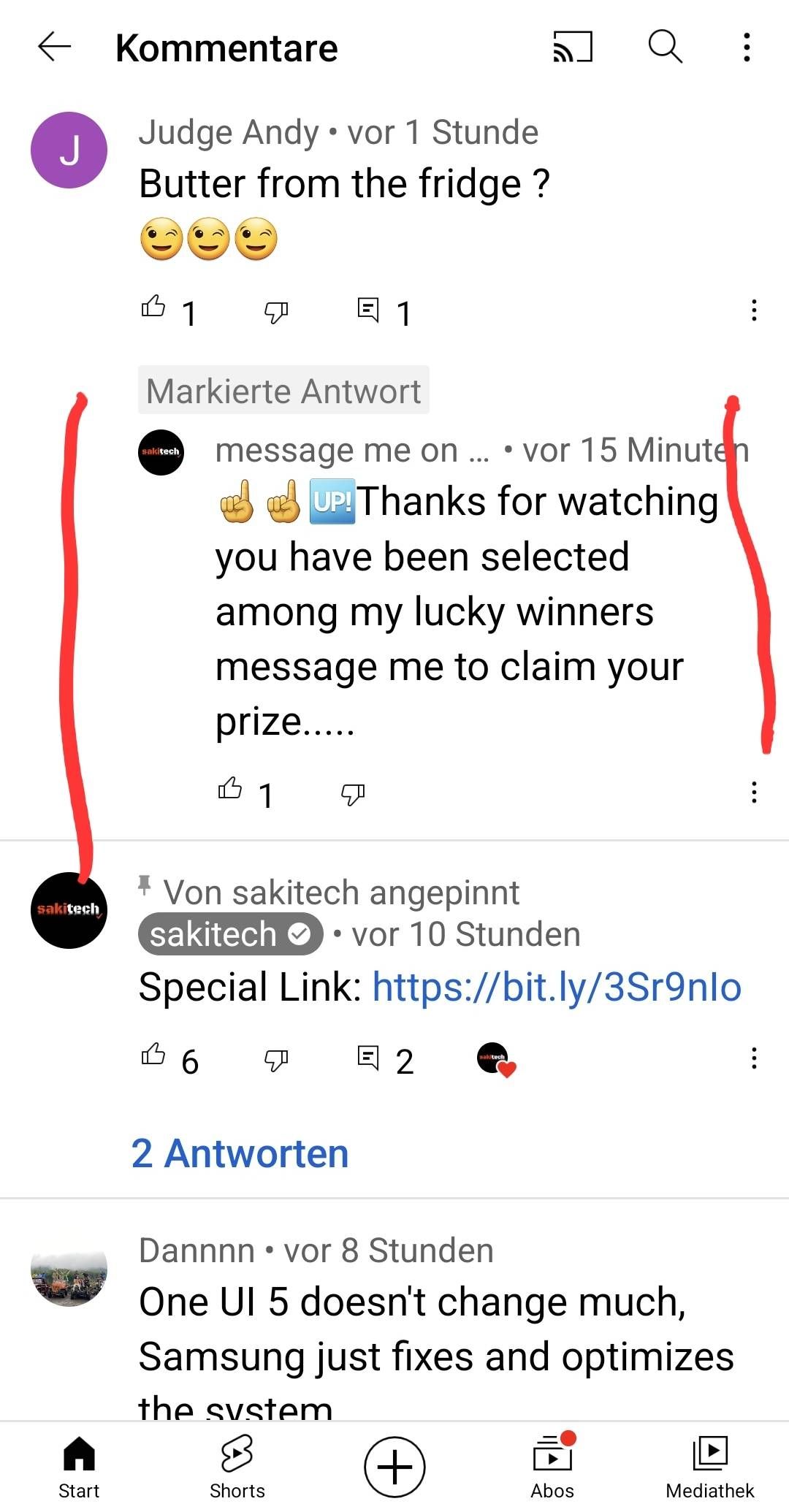Viewport: 789px width, 1512px height.
Task: Open options menu for Judge Andy's comment
Action: [753, 310]
